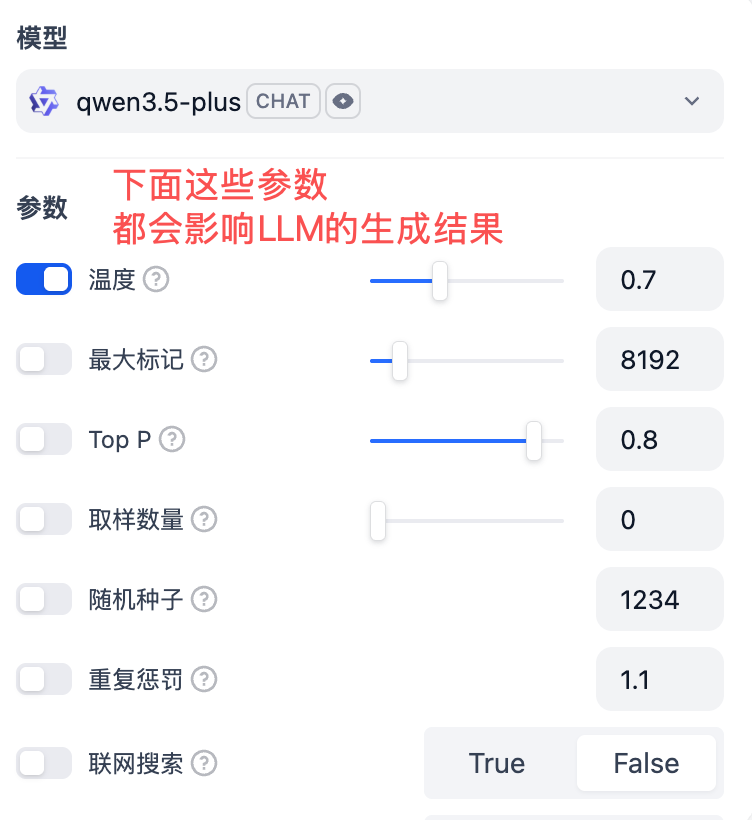
Task: Switch on the 随机种子 toggle
Action: coord(44,599)
